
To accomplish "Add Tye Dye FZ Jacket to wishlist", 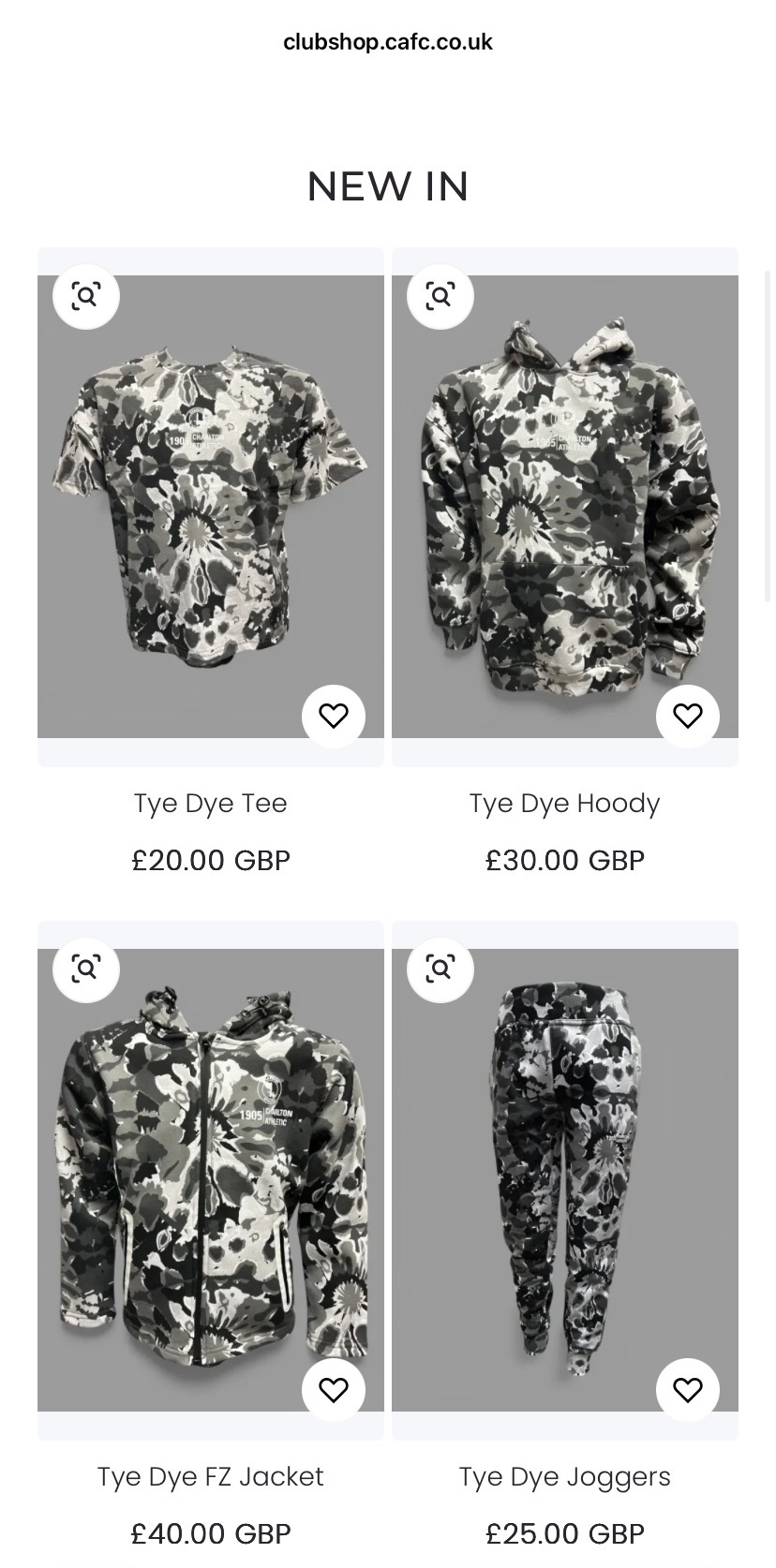I will [x=334, y=1390].
